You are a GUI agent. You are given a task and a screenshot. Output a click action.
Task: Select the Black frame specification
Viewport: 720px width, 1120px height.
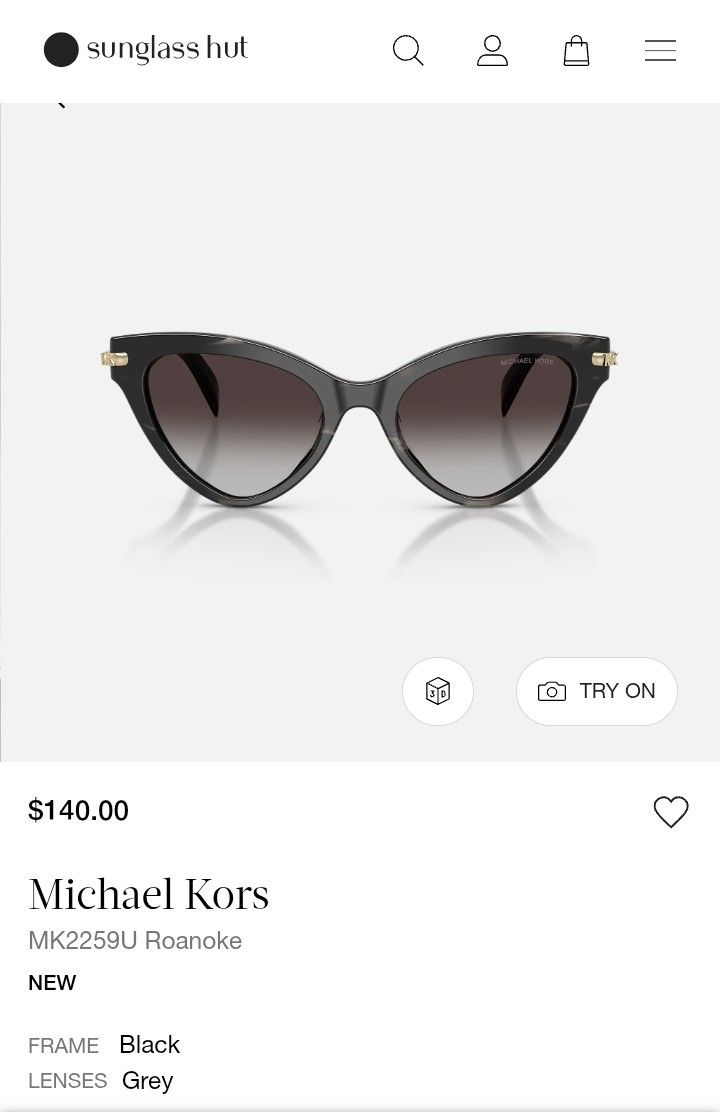pos(149,1044)
